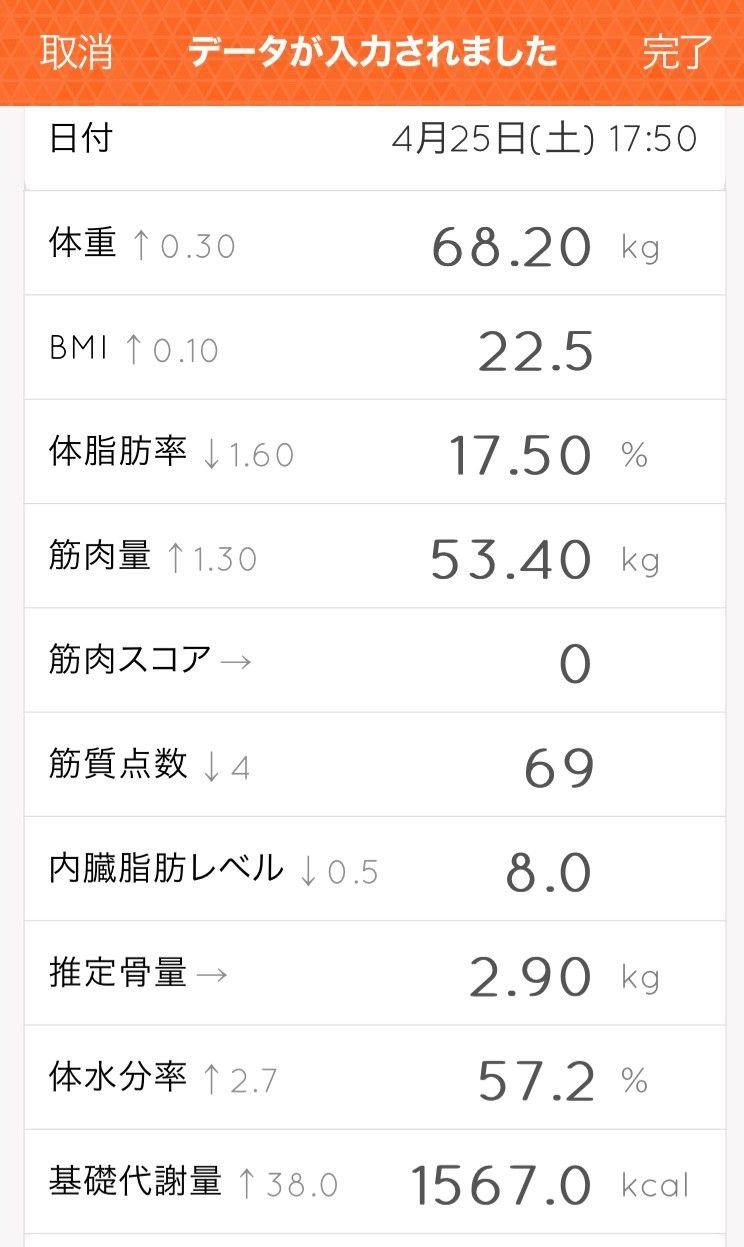The width and height of the screenshot is (744, 1247).
Task: Edit the 体水分率 value of 57.2 %
Action: point(536,1081)
